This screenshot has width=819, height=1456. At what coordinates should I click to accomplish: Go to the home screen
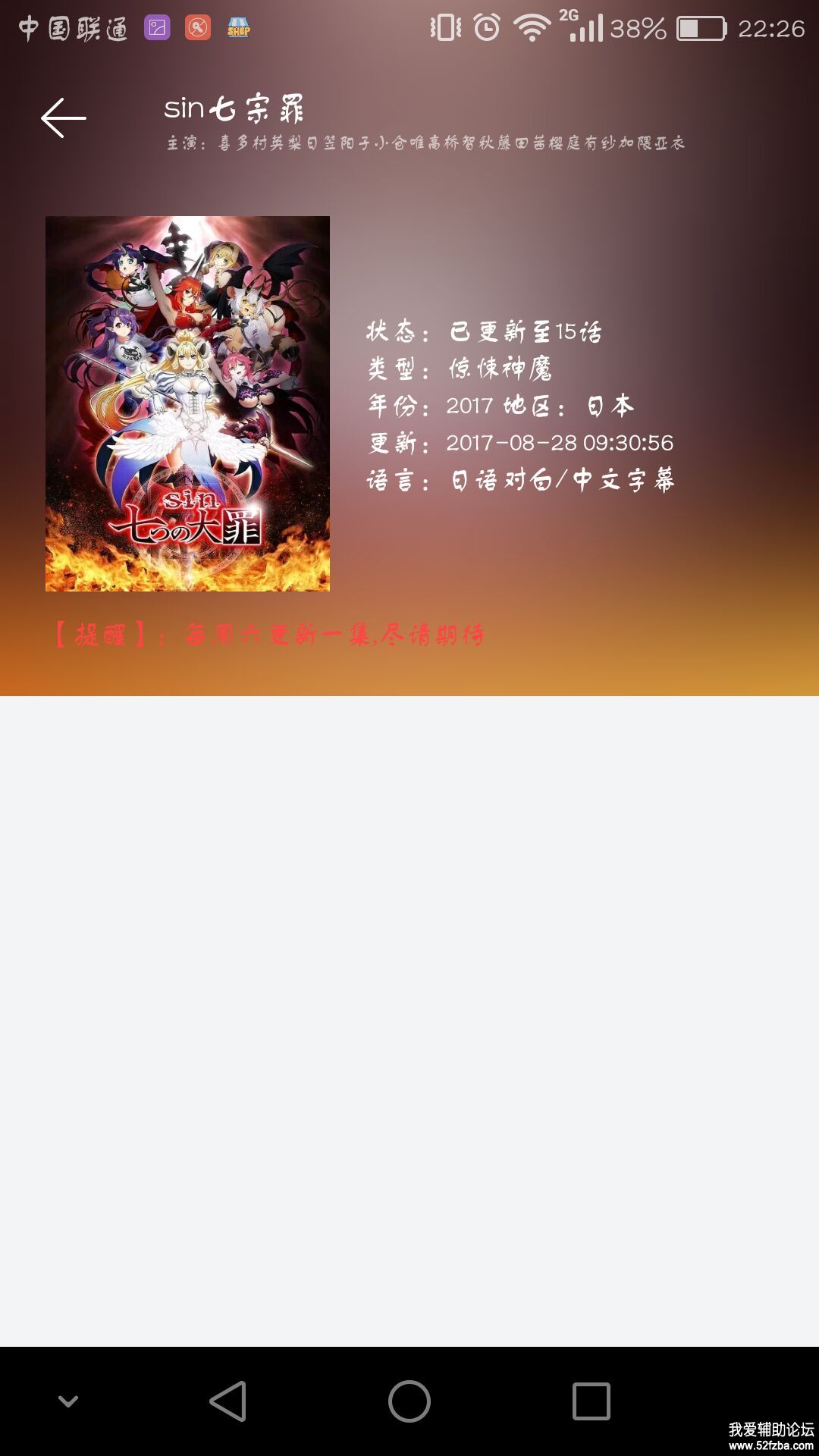pos(409,1401)
